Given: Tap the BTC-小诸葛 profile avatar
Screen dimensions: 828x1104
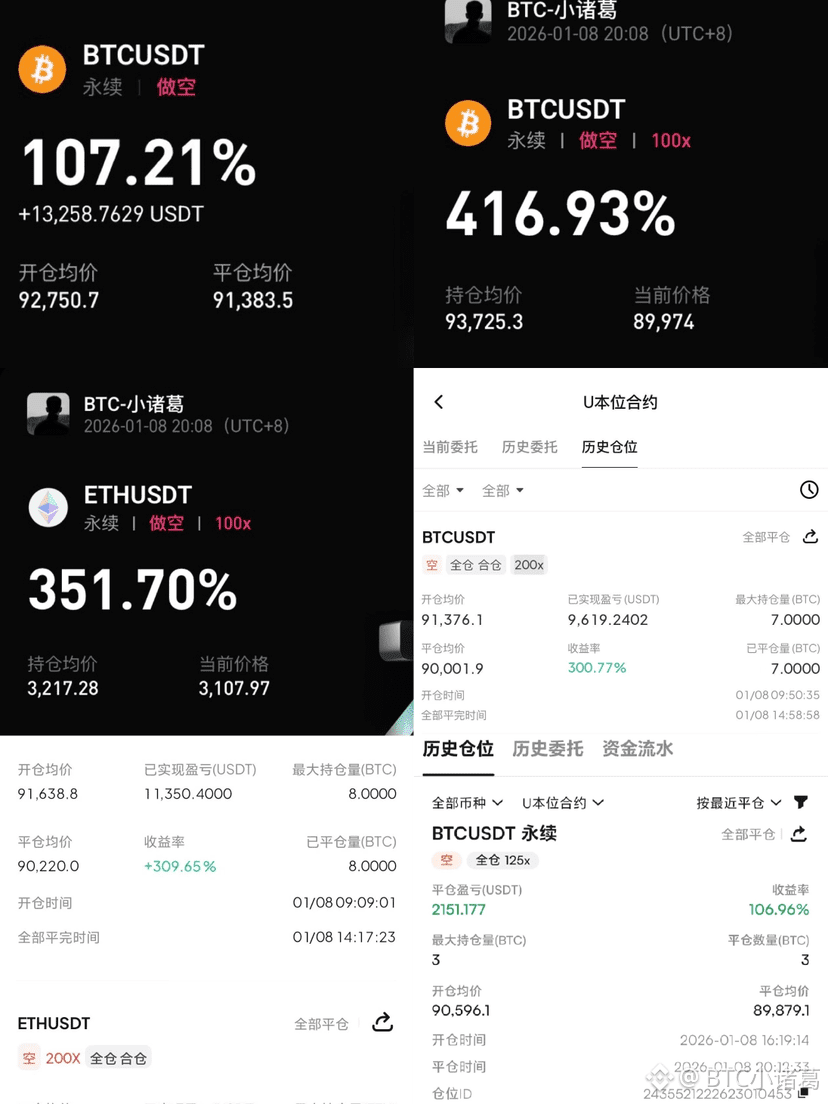Looking at the screenshot, I should (48, 414).
